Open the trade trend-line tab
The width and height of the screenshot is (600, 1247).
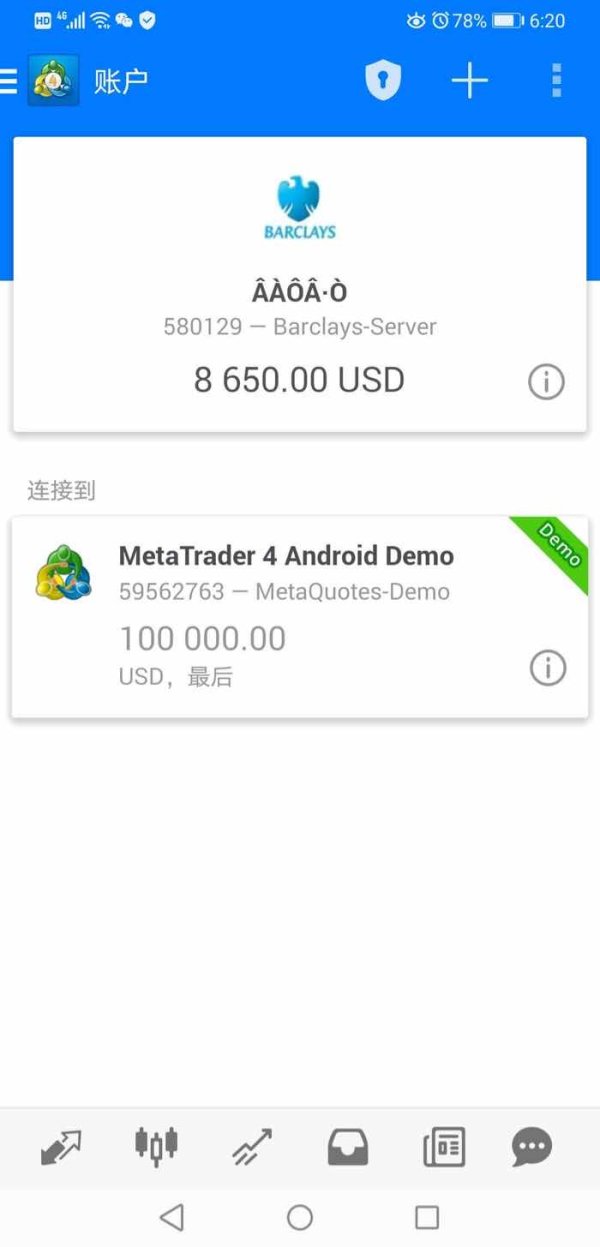coord(251,1147)
